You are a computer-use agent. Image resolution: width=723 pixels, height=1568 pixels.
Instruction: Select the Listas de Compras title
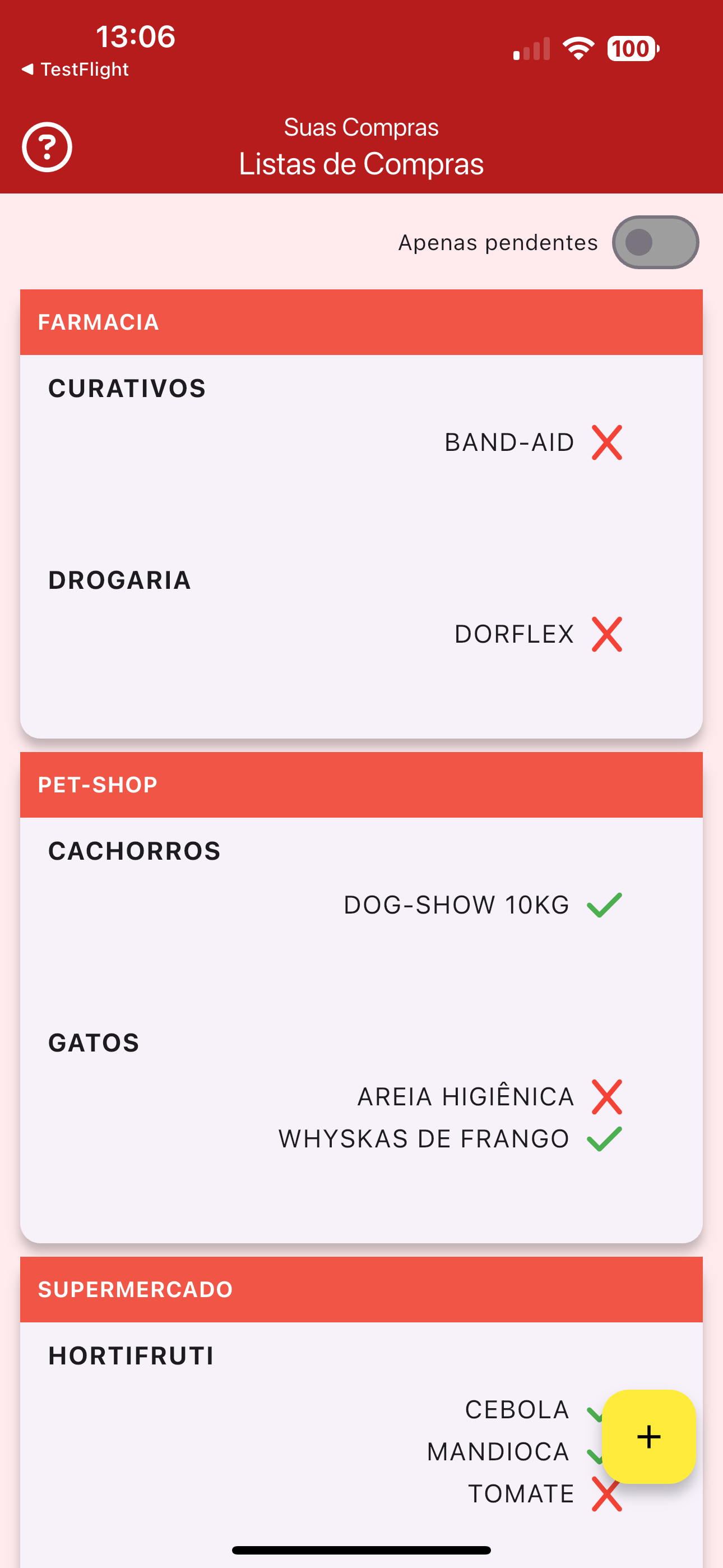361,163
